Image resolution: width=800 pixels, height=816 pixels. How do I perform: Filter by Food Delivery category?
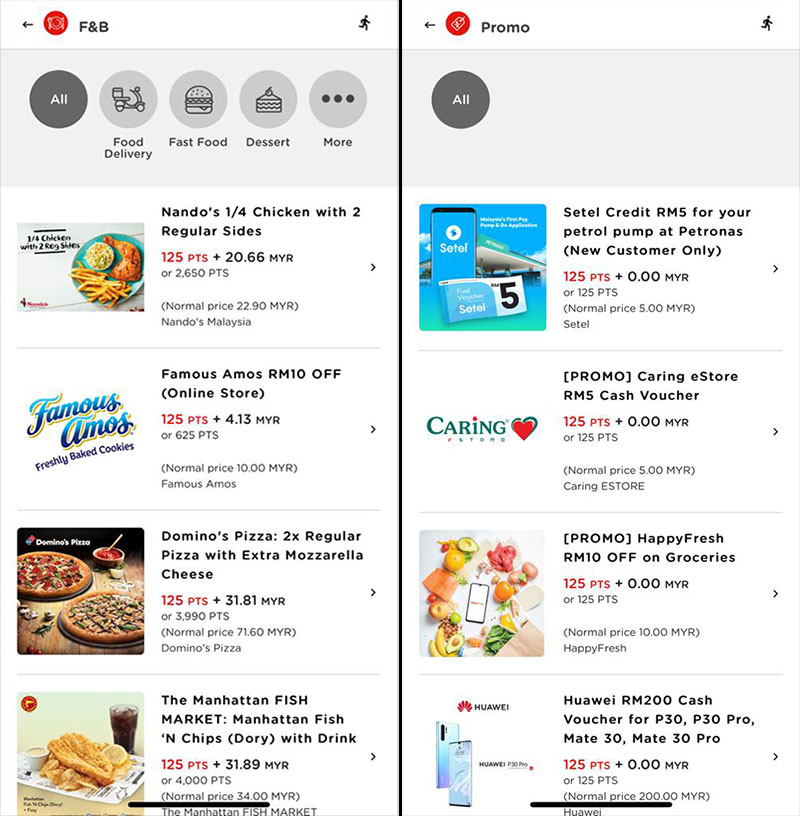[128, 100]
